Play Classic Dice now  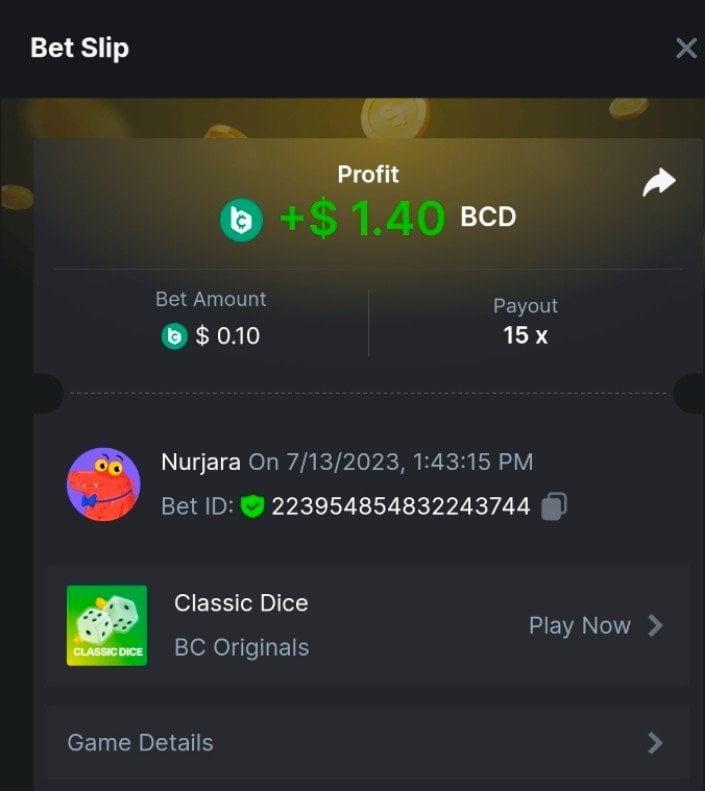pos(596,626)
